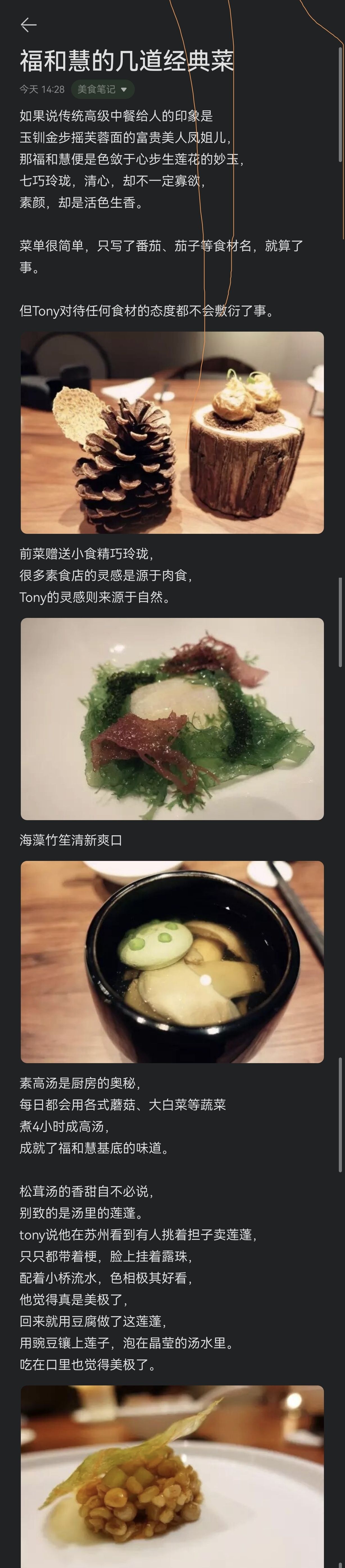Open the pine cone appetizer photo
The width and height of the screenshot is (345, 1568).
pyautogui.click(x=172, y=433)
